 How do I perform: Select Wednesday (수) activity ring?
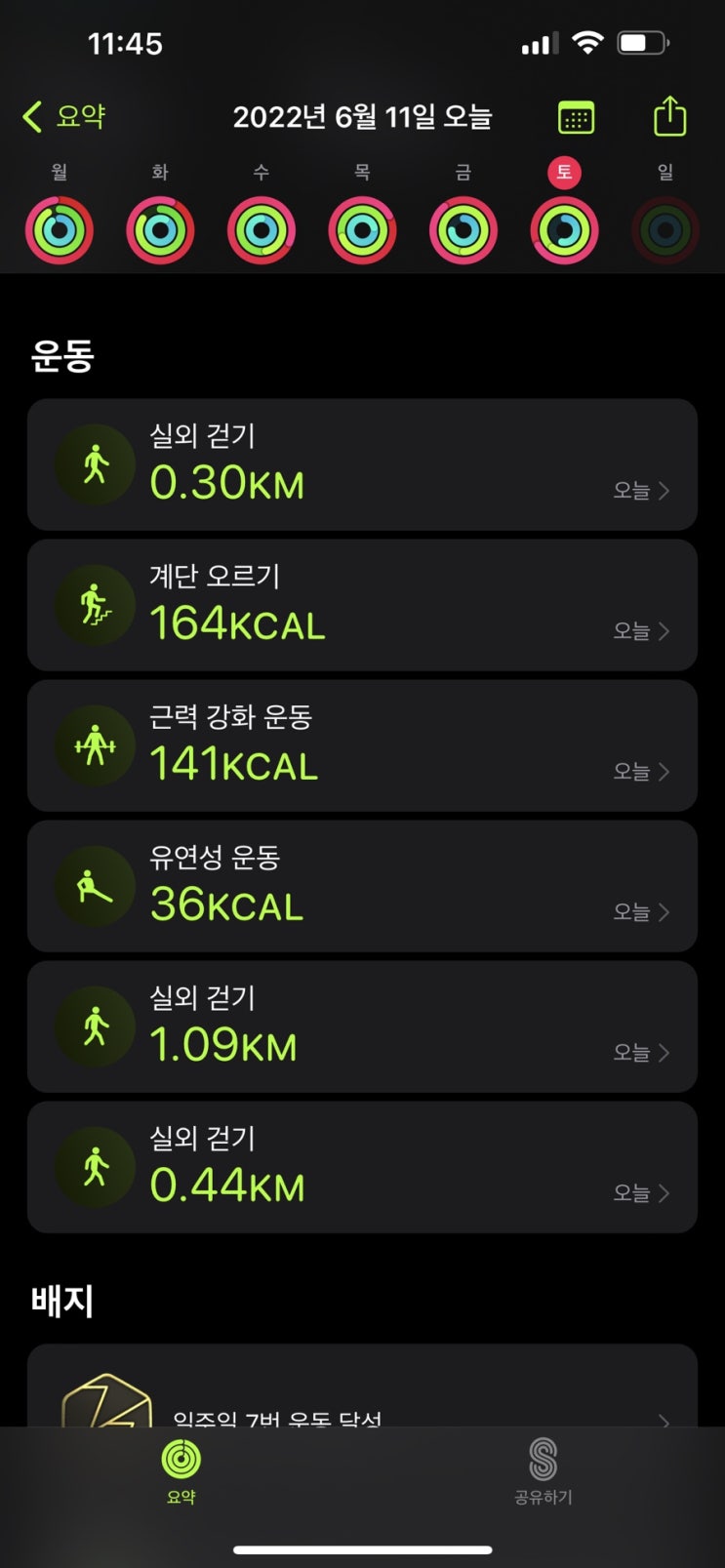point(262,230)
